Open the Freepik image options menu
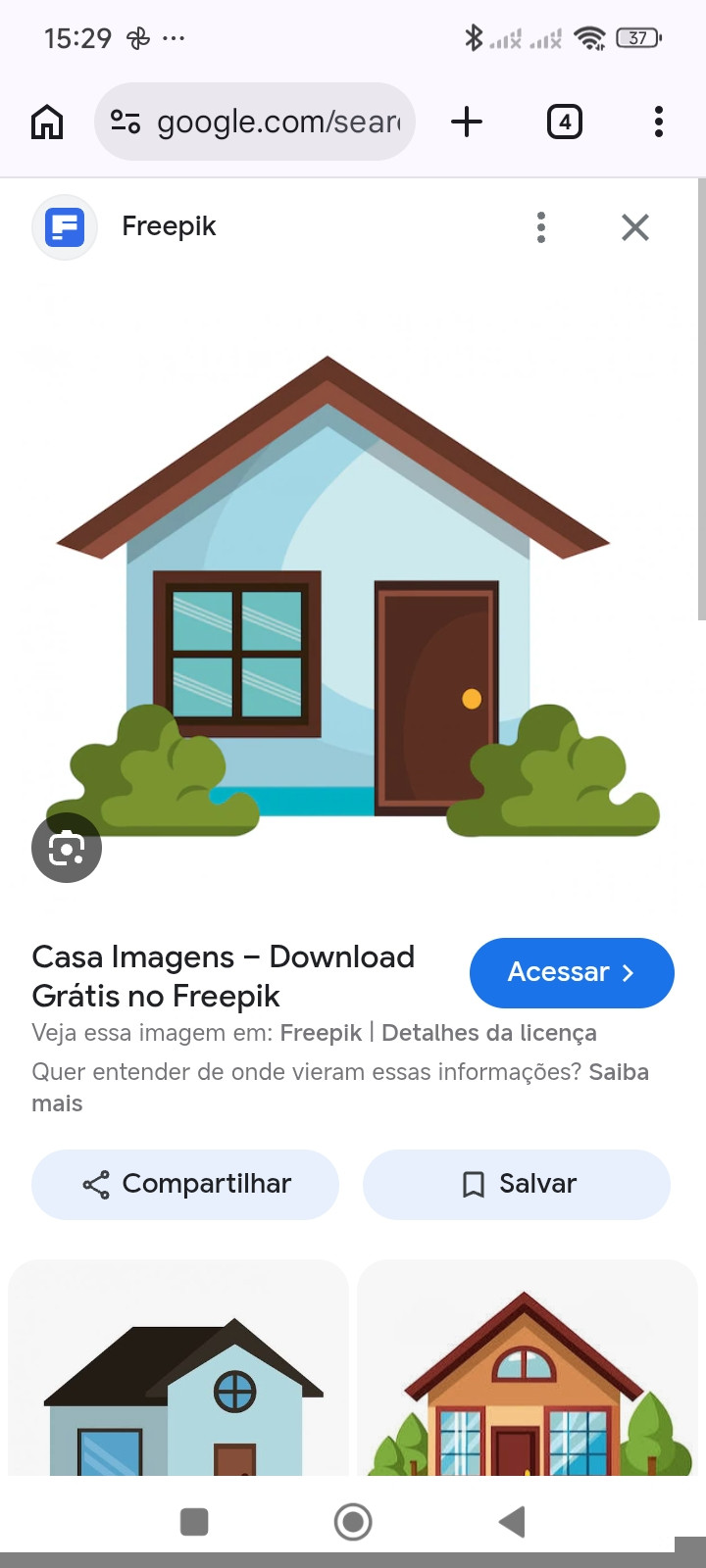 541,227
